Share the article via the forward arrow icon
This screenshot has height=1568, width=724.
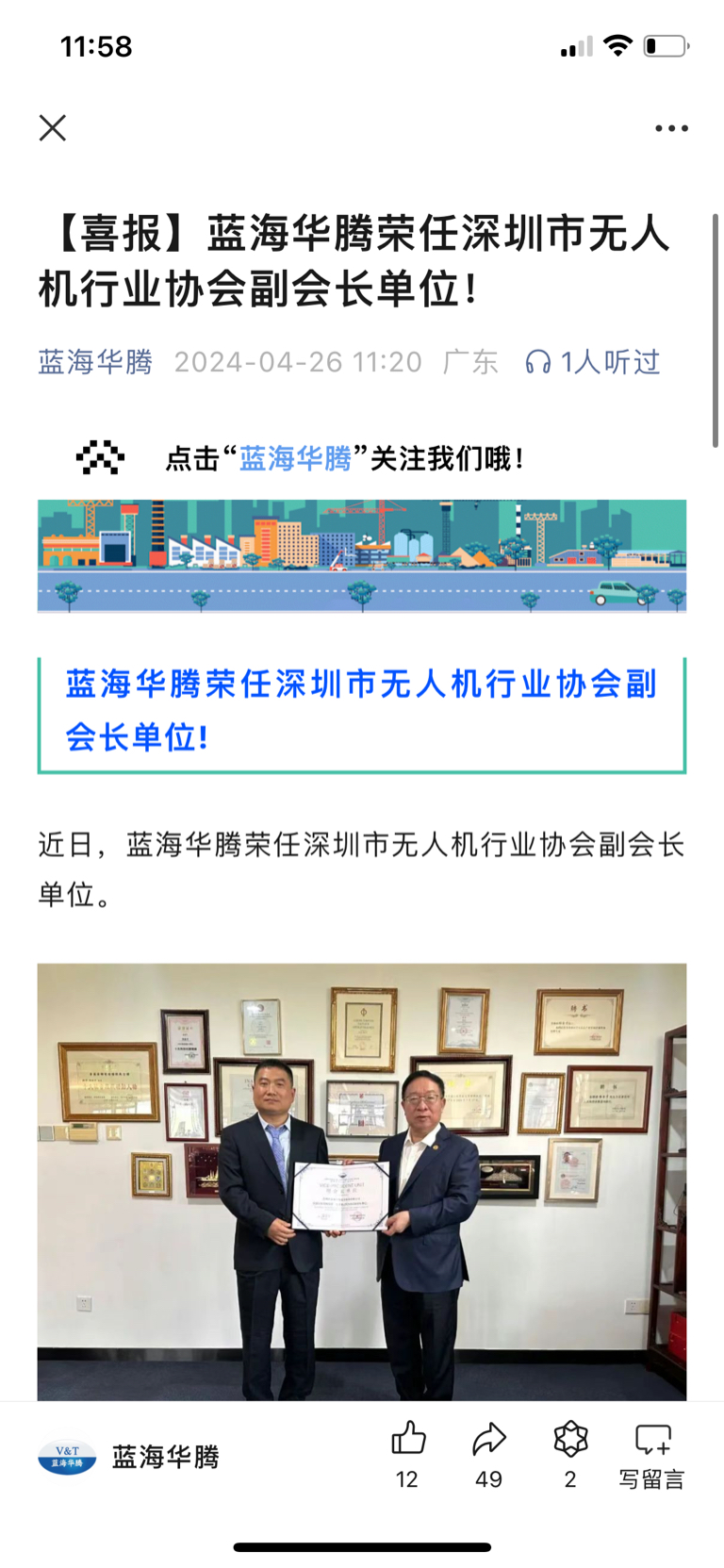487,1439
